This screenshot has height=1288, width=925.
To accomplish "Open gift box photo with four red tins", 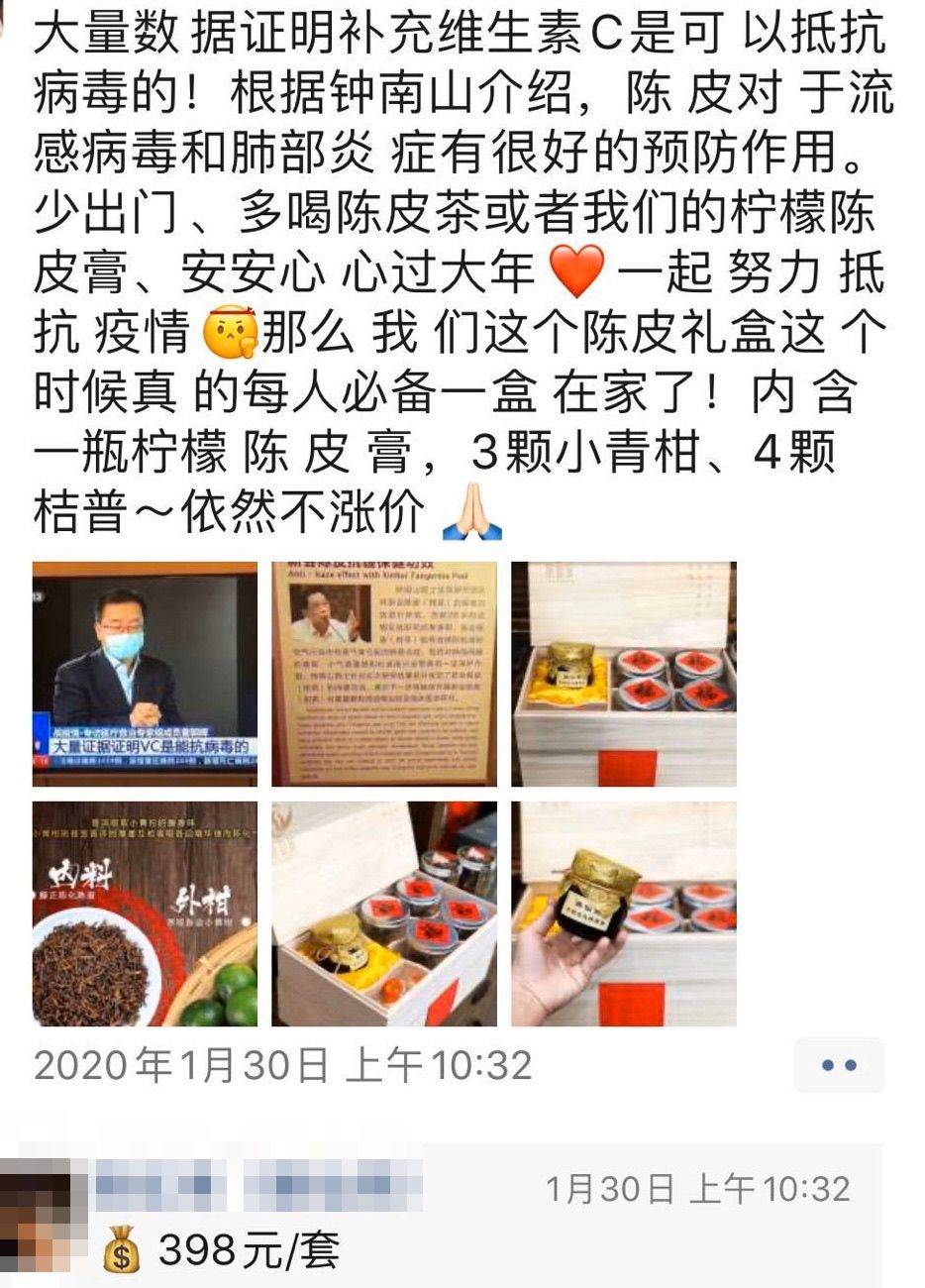I will (624, 674).
